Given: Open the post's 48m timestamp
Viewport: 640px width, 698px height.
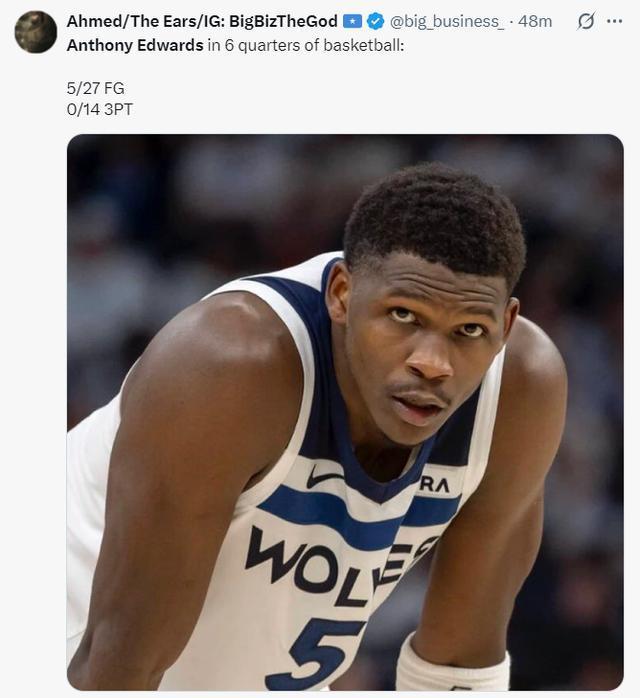Looking at the screenshot, I should [x=535, y=21].
